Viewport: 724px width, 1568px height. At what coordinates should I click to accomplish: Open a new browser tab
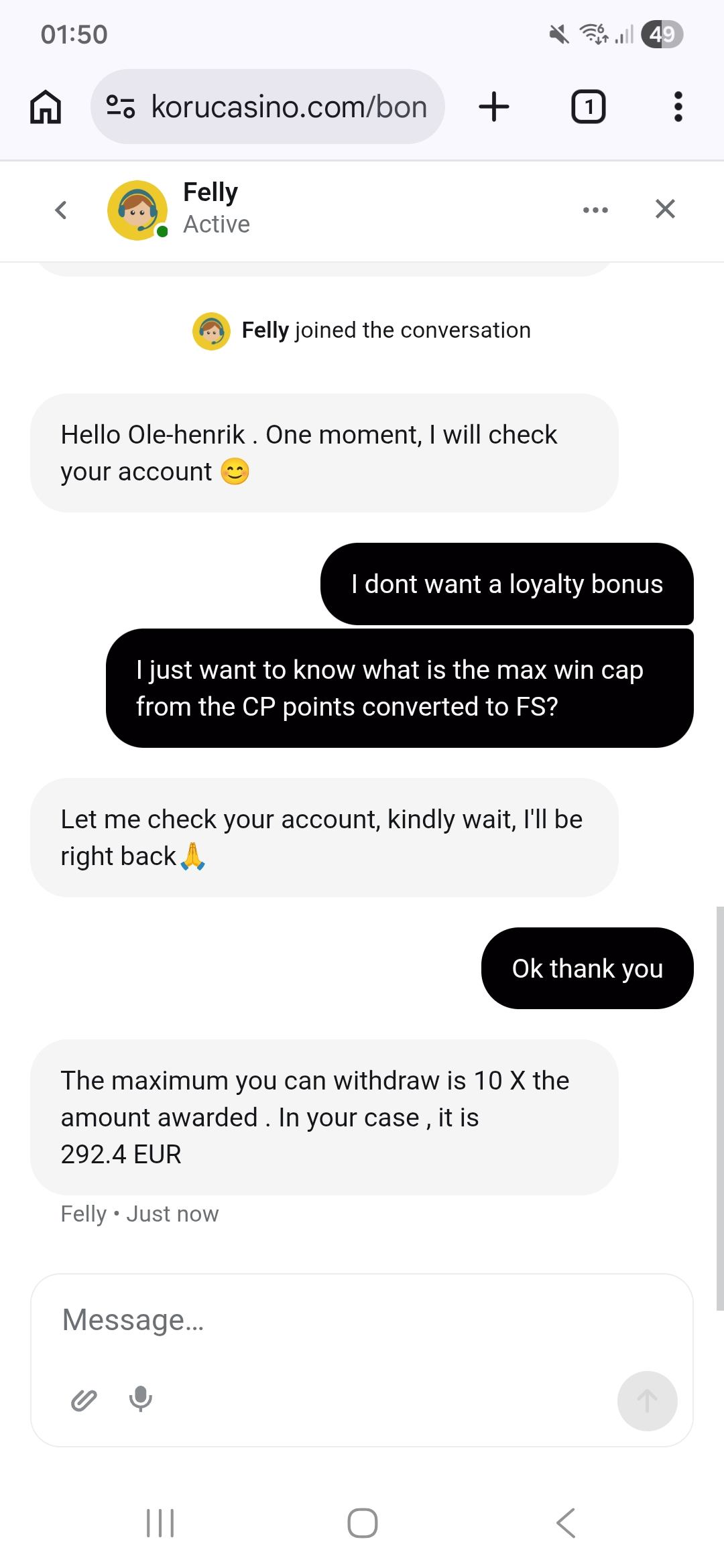(494, 107)
